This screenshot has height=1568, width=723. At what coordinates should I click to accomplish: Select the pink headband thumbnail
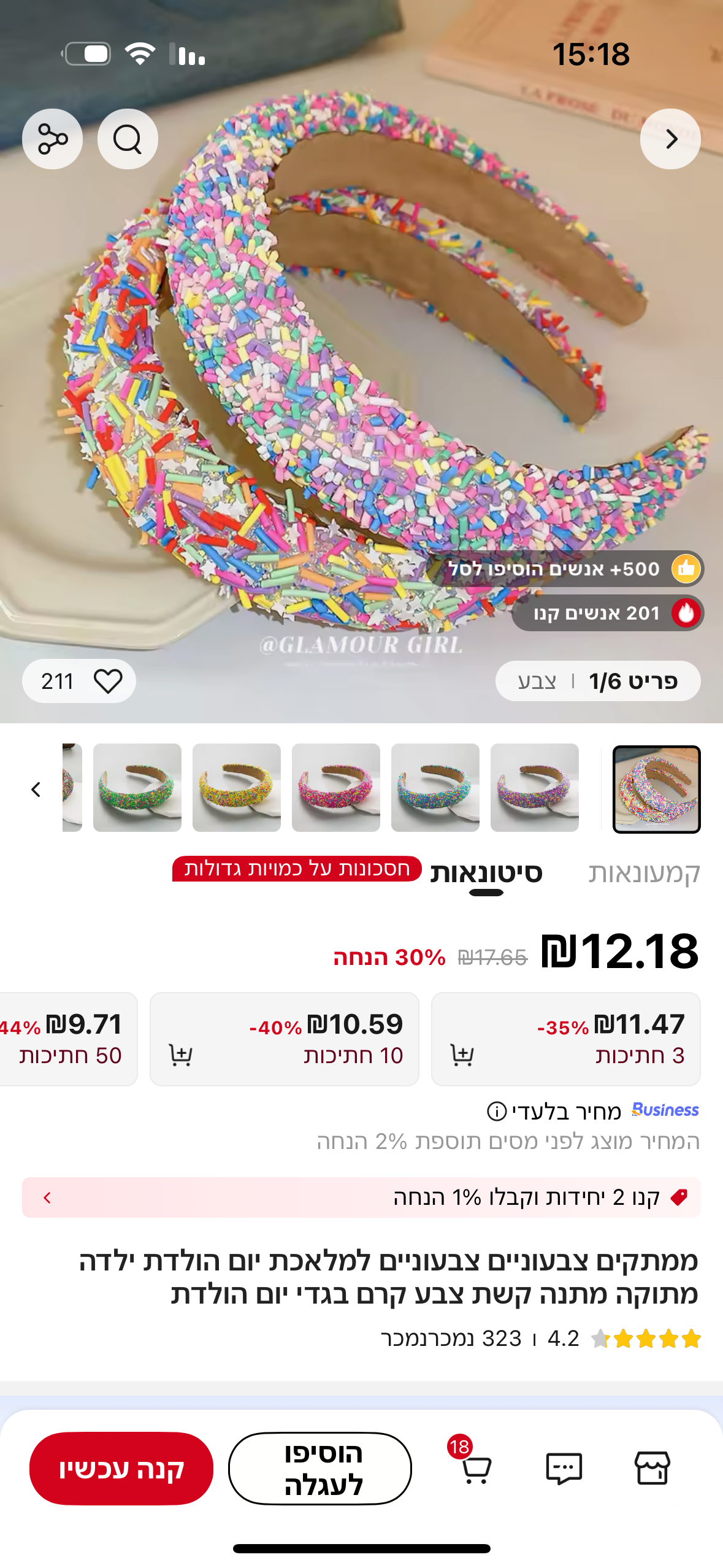coord(335,788)
